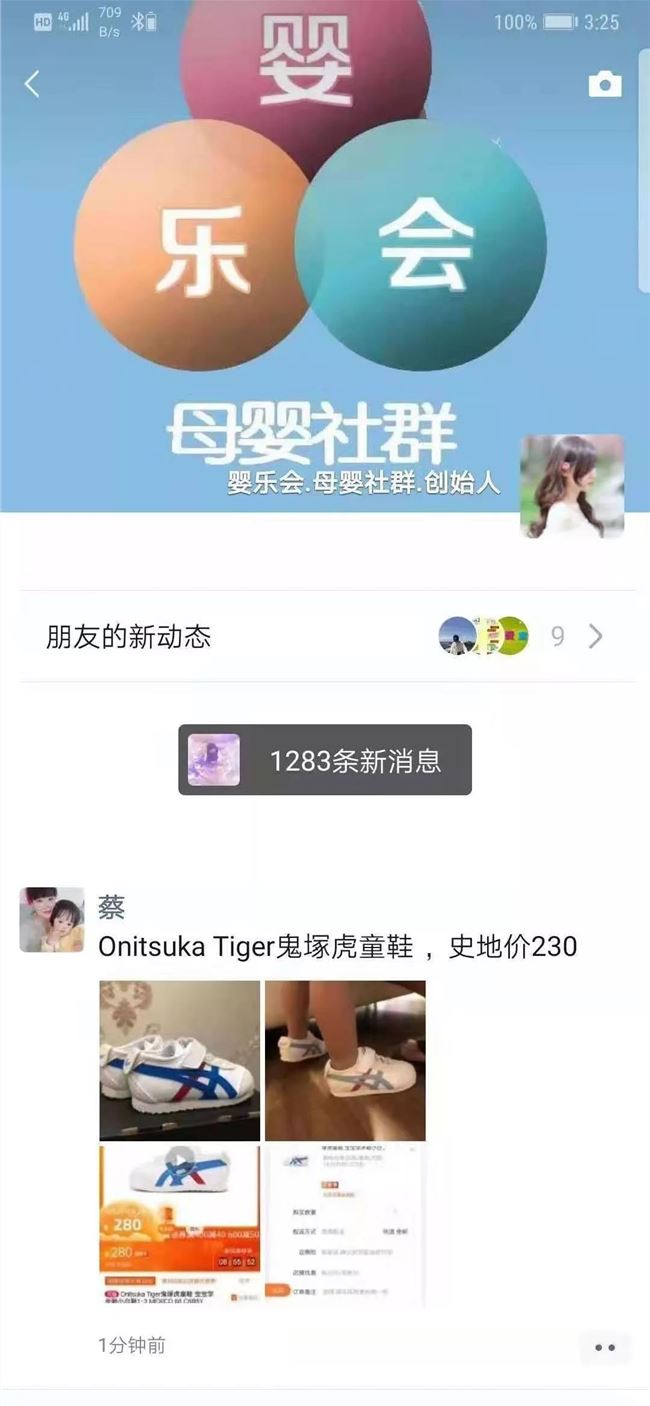Open the 280 price screenshot photo
650x1406 pixels.
point(179,1226)
